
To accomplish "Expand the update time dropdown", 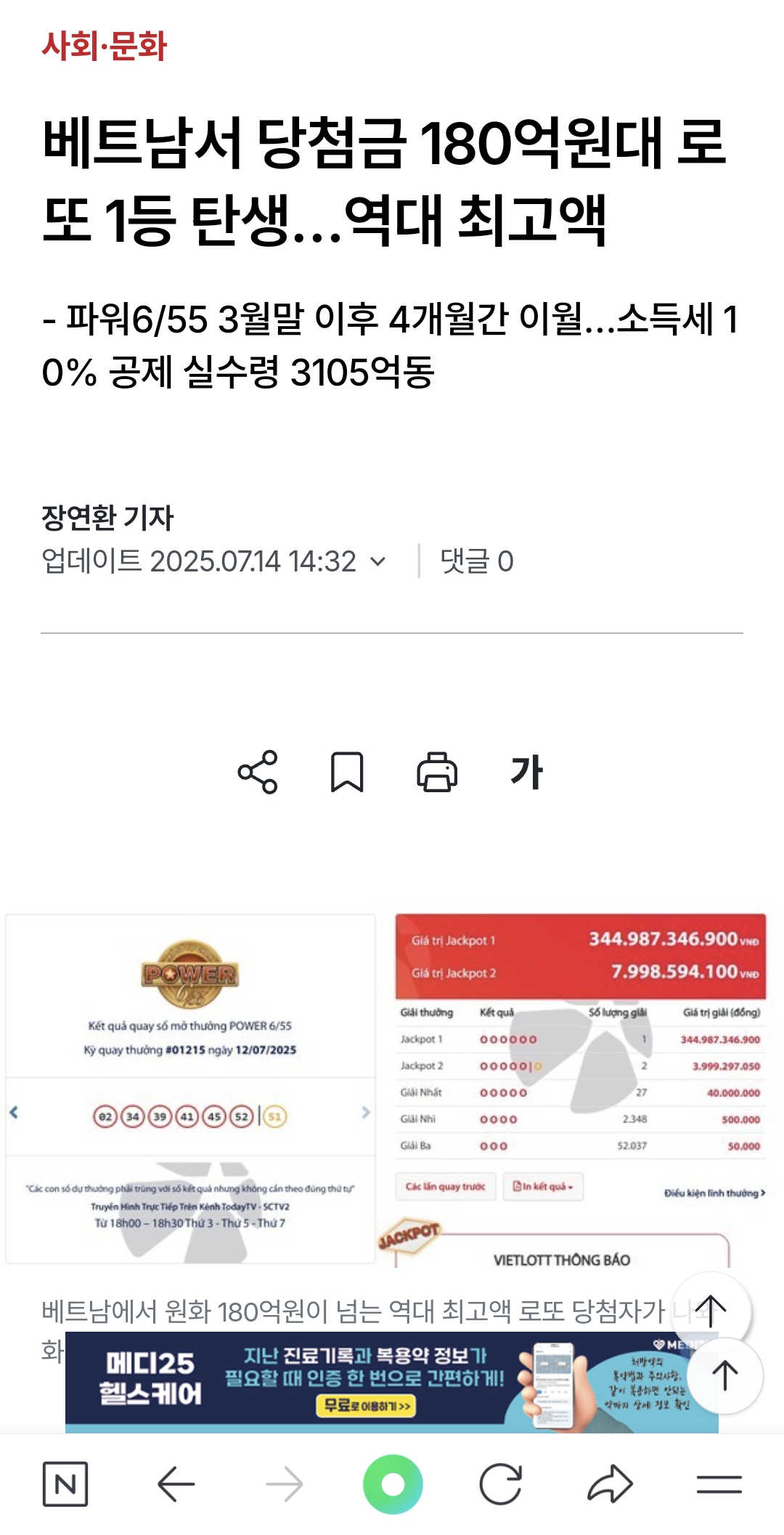I will 377,561.
